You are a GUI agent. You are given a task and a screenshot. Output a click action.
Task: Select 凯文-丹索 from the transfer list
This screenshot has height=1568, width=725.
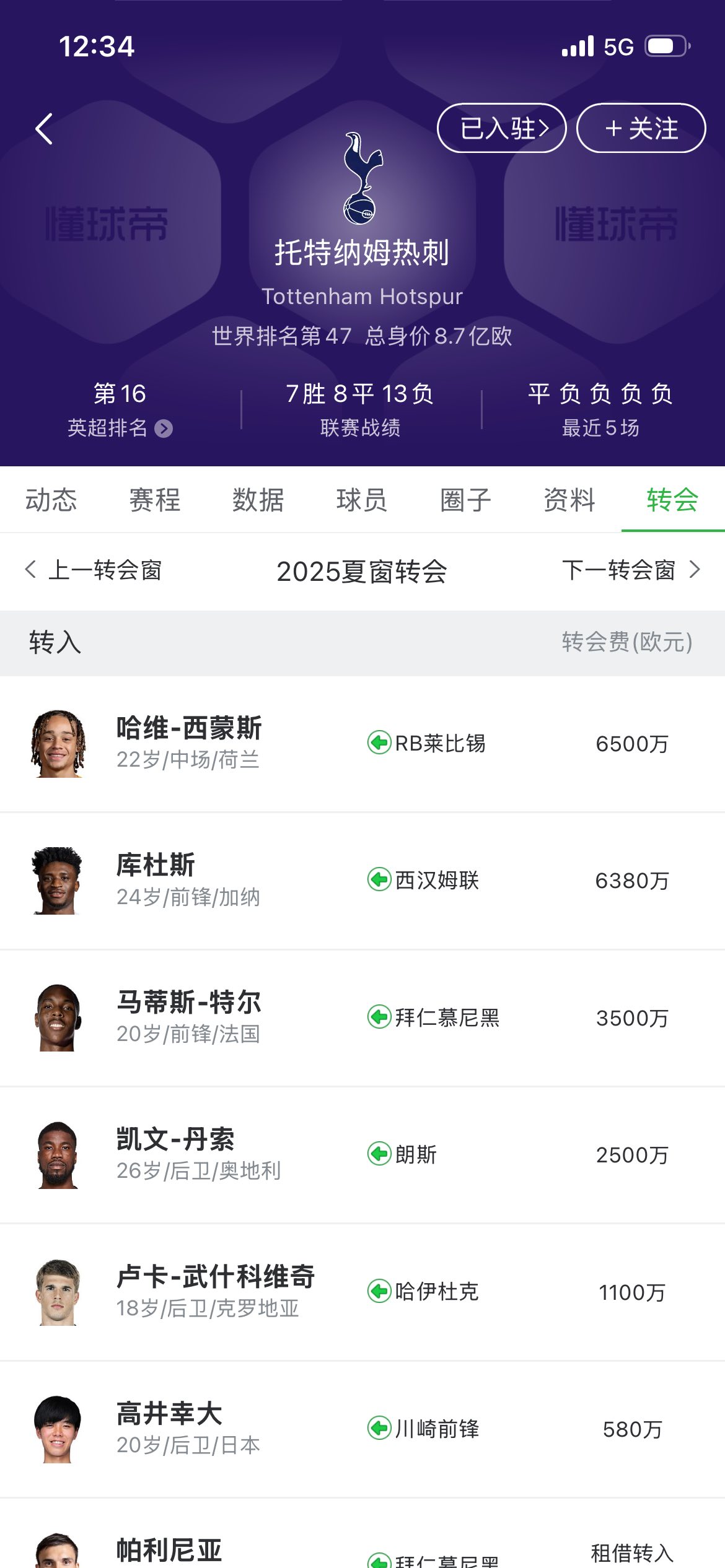(x=362, y=1154)
